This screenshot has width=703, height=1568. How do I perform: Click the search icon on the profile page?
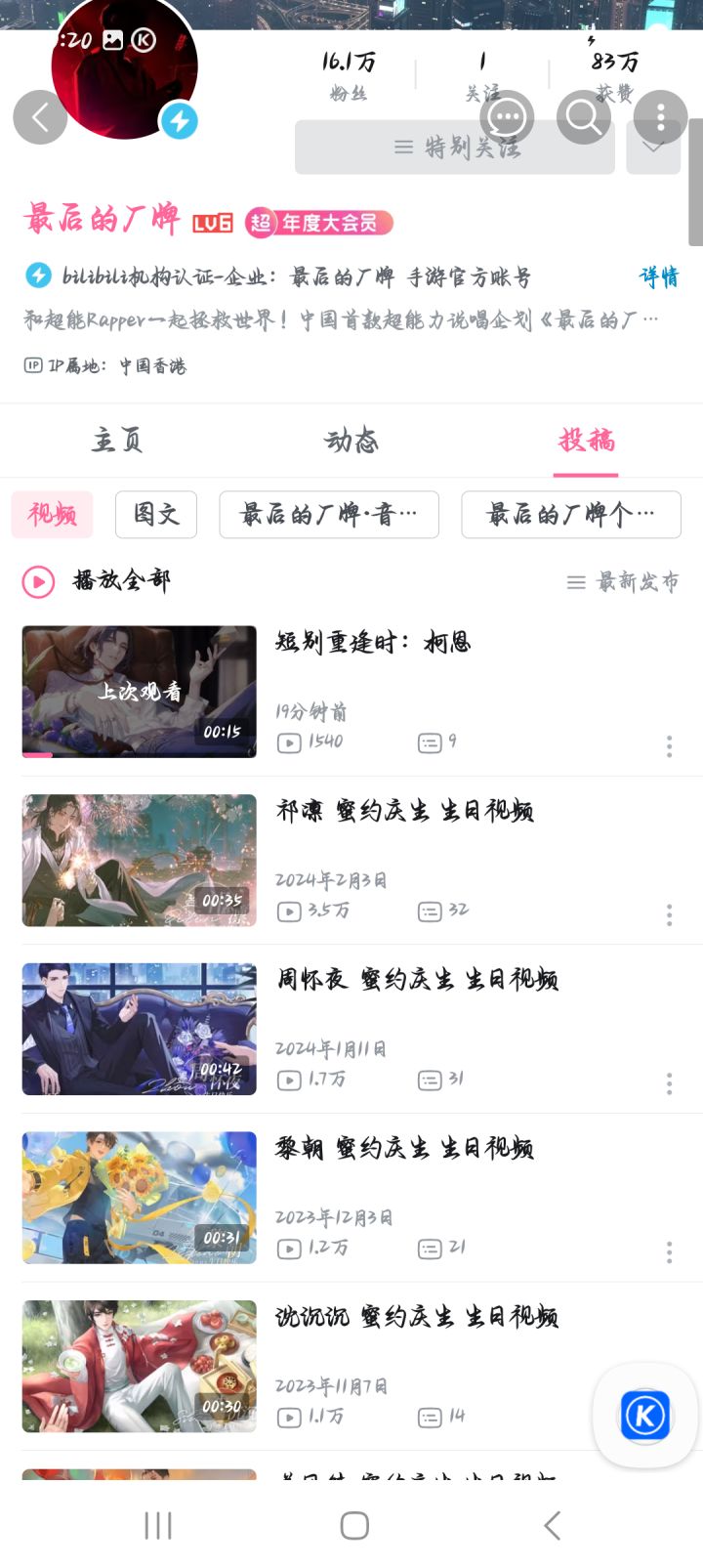583,118
